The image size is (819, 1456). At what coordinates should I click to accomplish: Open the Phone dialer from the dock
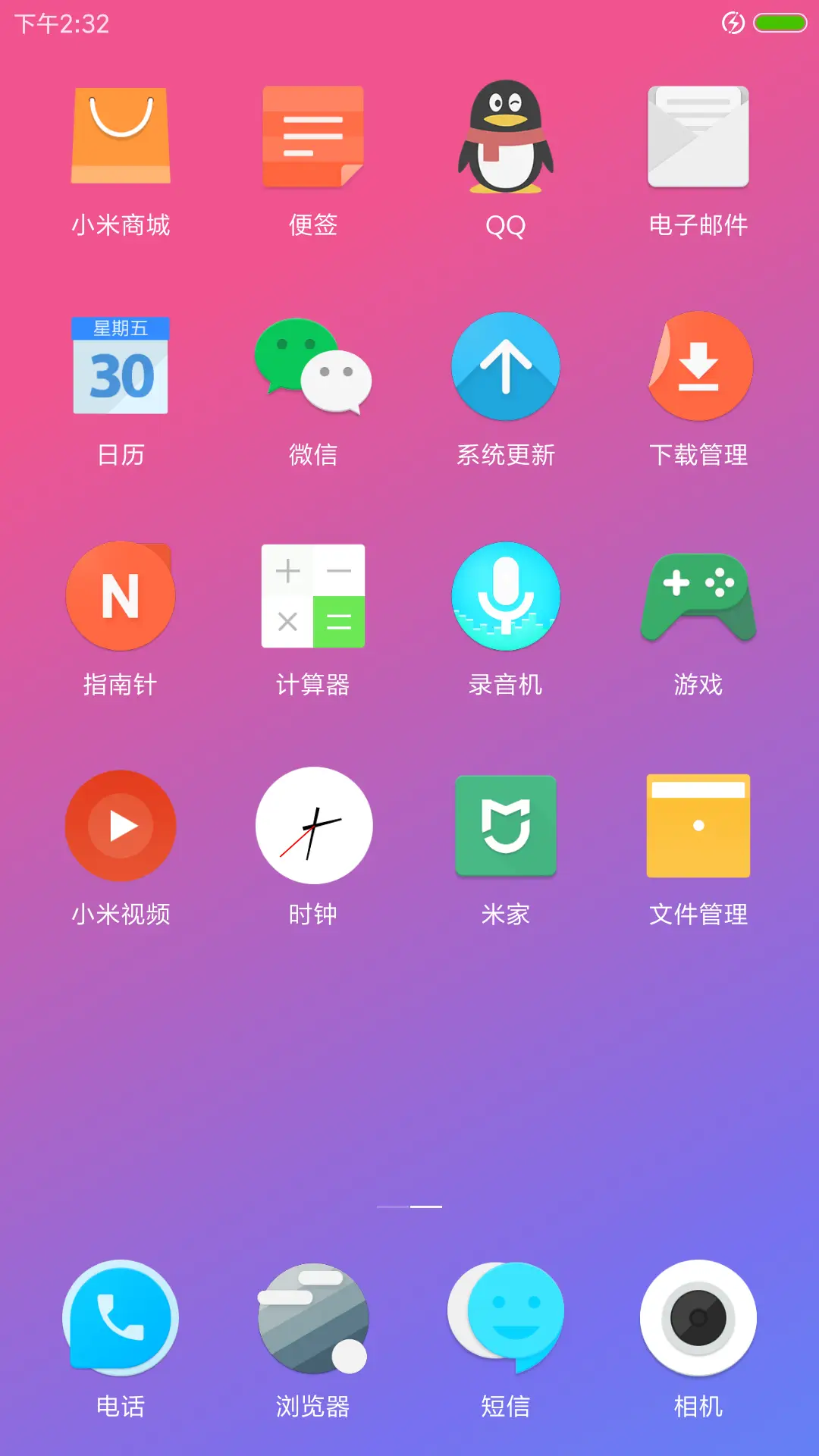[121, 1319]
